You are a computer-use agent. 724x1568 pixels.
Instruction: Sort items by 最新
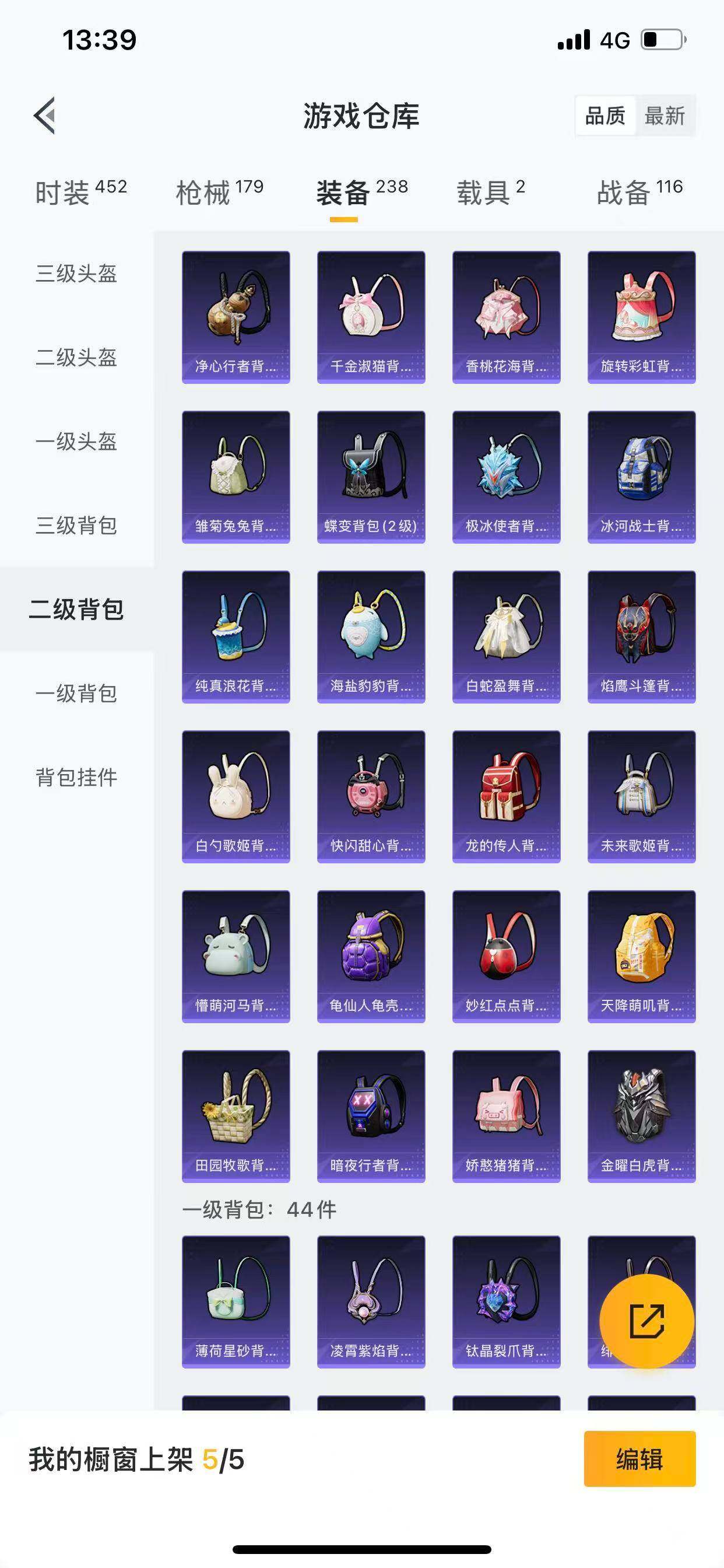667,115
